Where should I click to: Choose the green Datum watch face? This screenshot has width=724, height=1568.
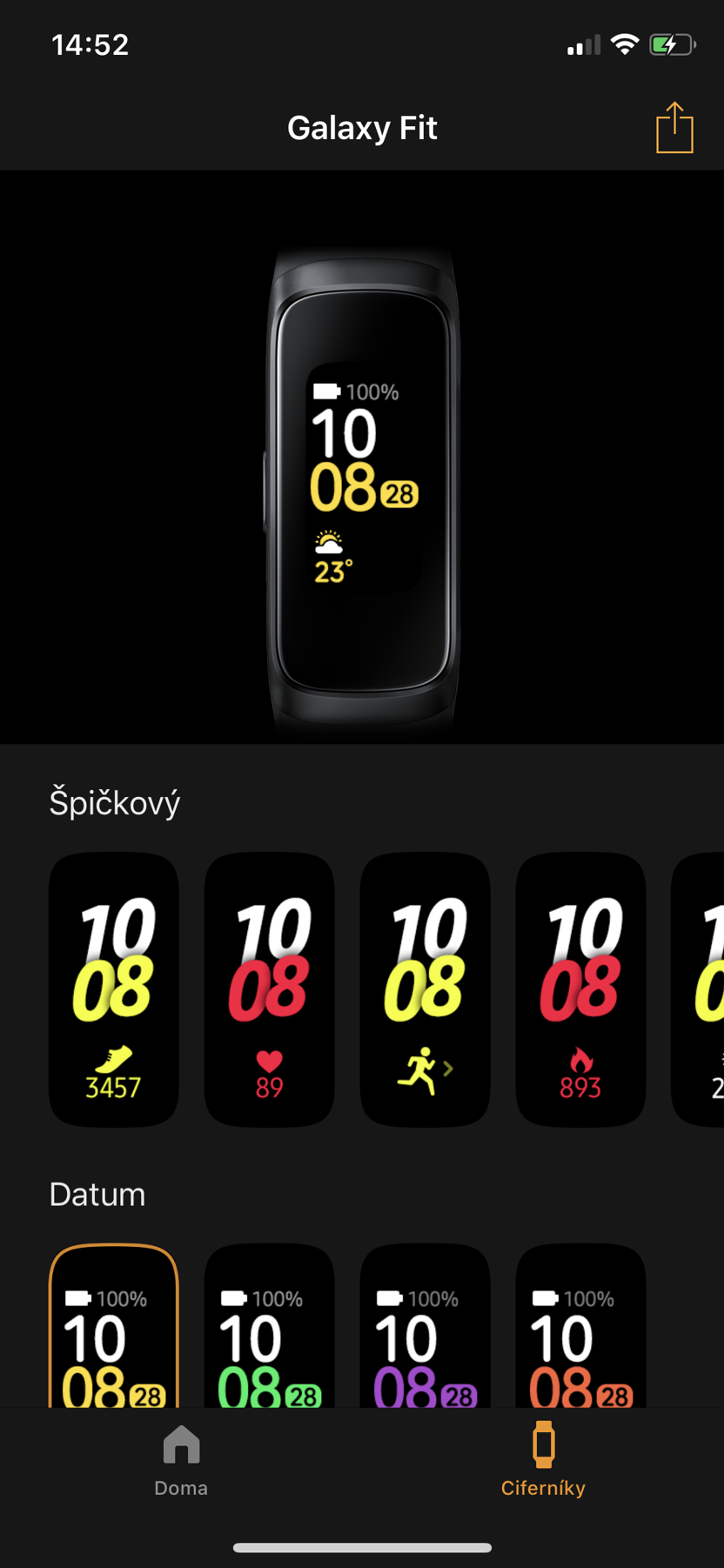(x=270, y=1327)
